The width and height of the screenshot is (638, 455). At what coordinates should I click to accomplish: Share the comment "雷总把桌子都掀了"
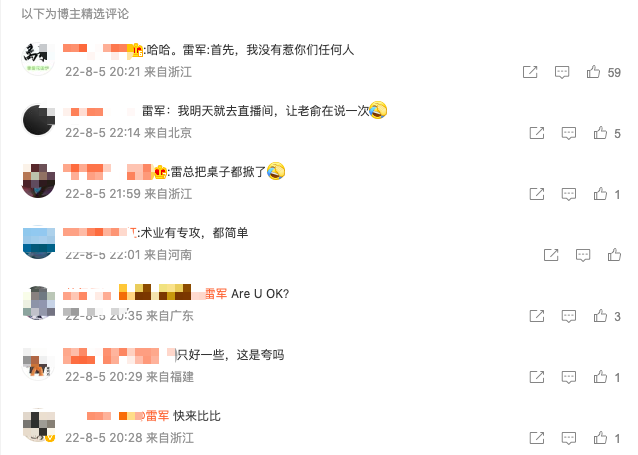(537, 194)
